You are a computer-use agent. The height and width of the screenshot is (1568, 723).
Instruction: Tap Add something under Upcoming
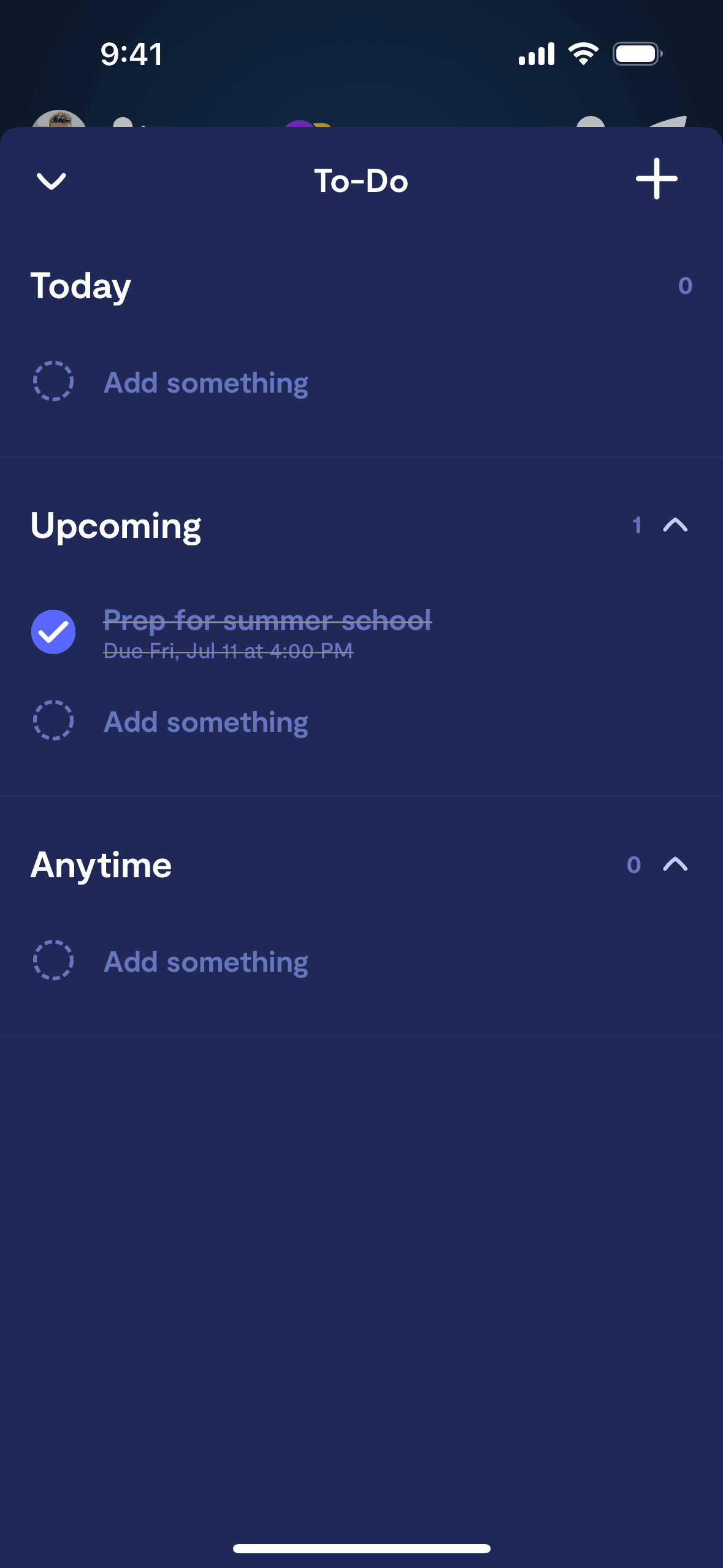[x=205, y=722]
